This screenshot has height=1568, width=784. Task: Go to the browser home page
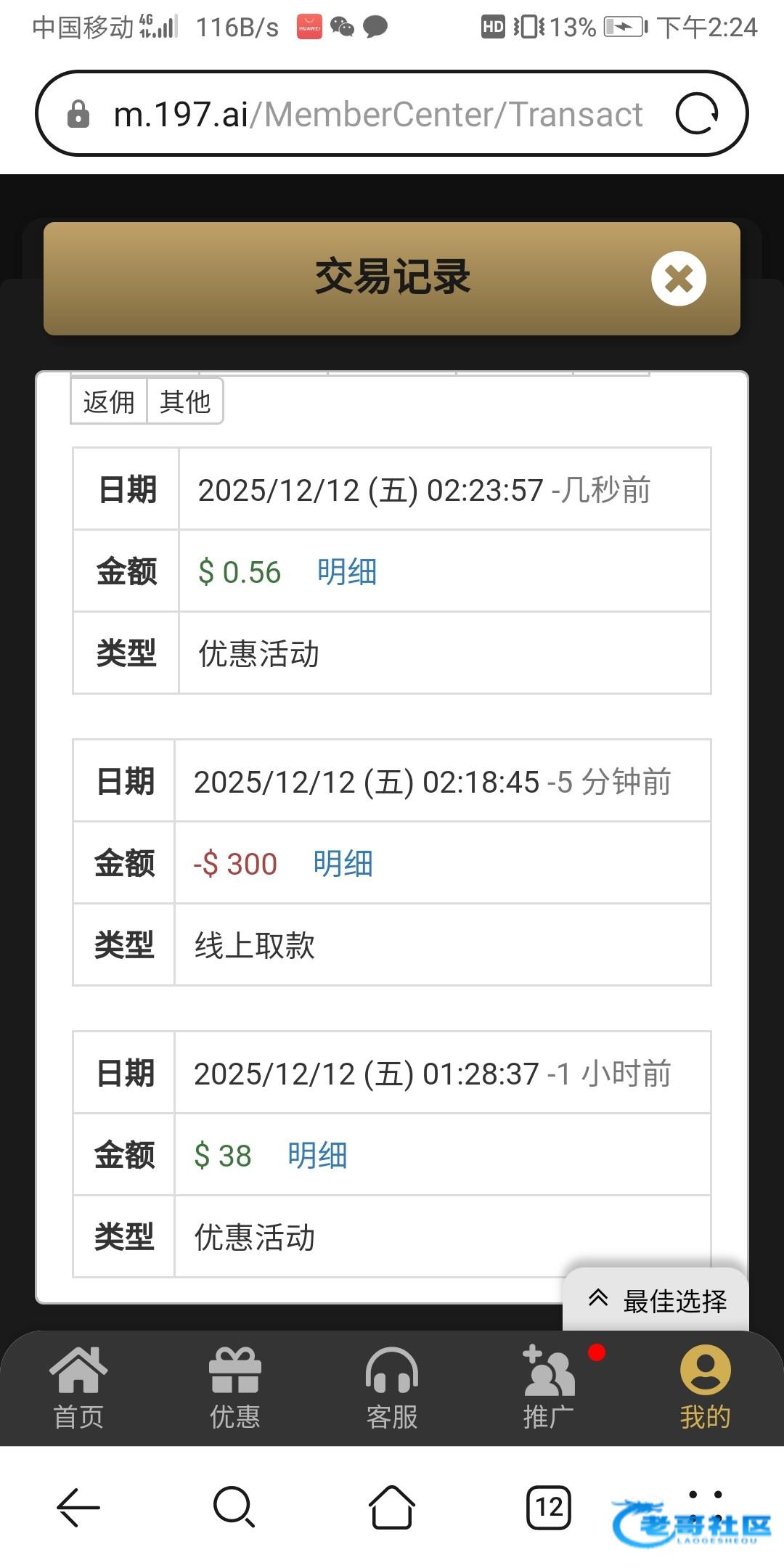point(392,1508)
